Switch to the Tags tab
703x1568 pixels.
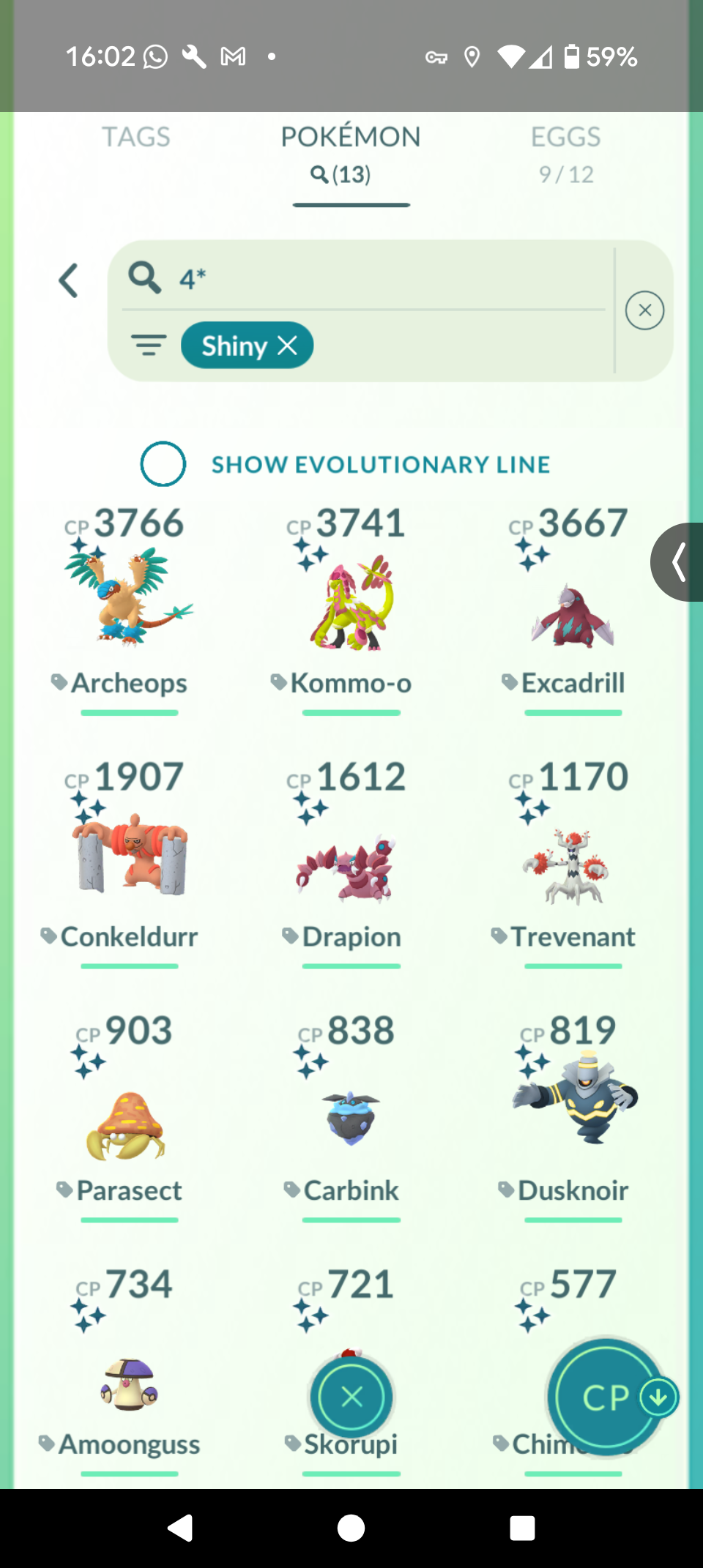(x=135, y=137)
